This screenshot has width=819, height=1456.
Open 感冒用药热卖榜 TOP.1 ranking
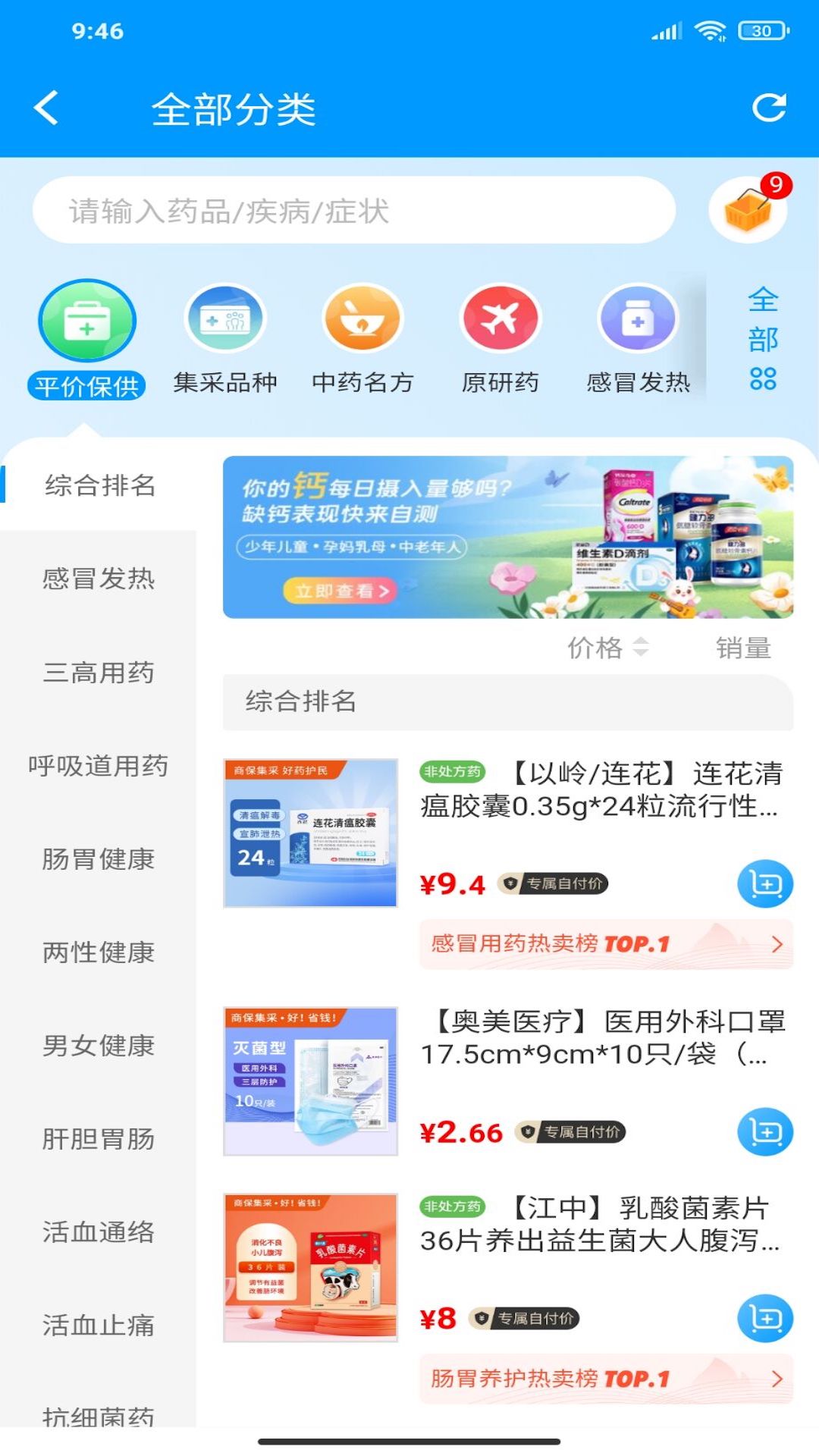(606, 944)
